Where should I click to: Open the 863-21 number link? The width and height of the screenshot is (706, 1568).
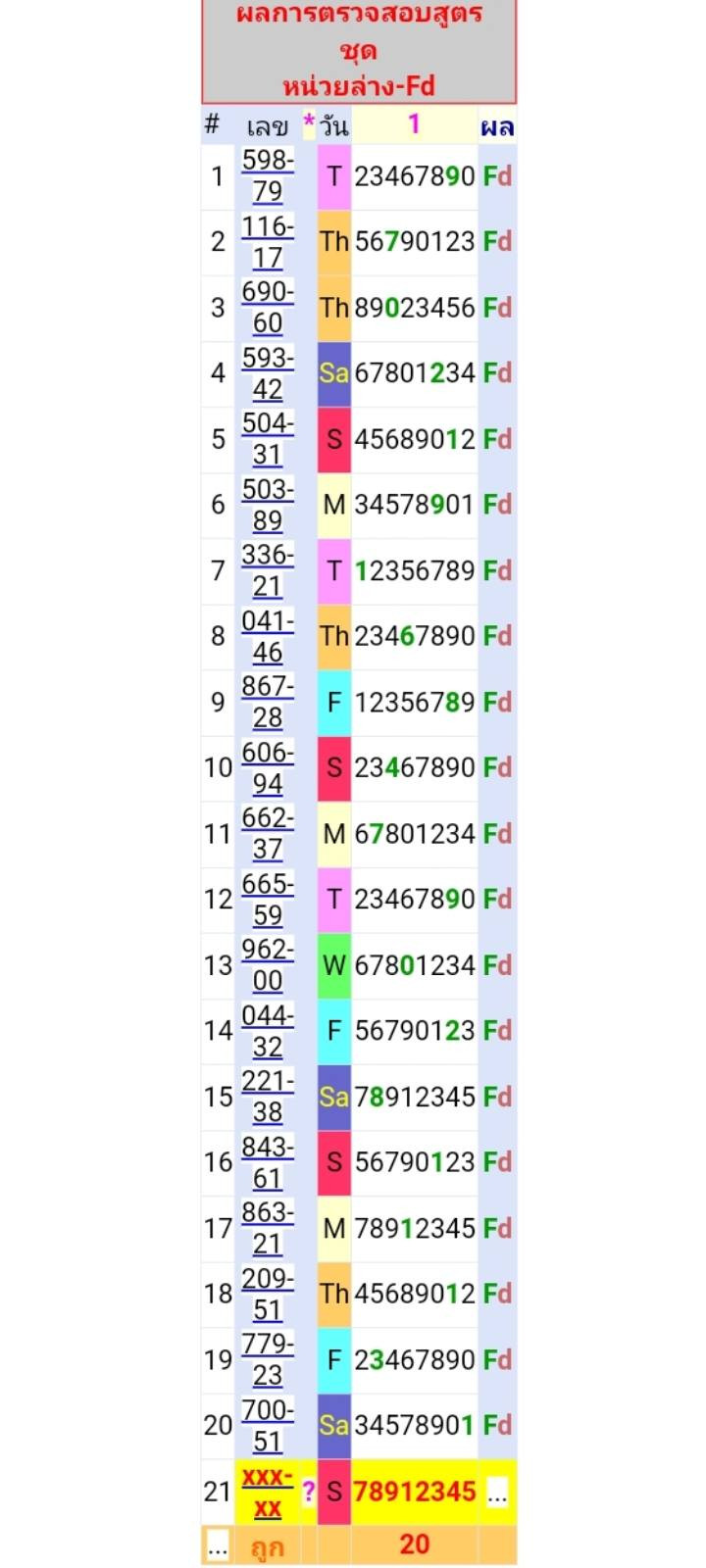point(268,1226)
